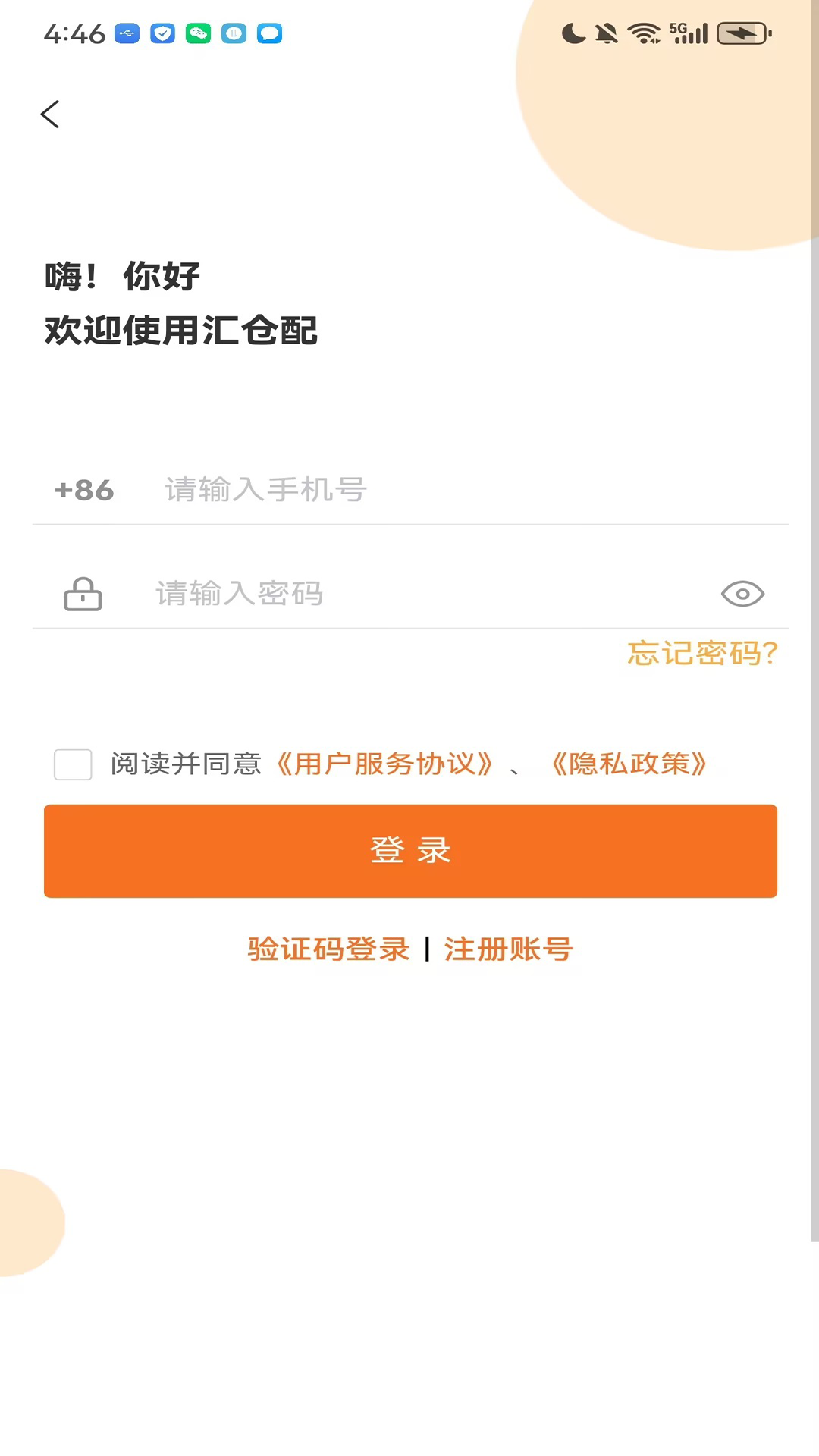
Task: Click the back arrow at top left
Action: (x=49, y=114)
